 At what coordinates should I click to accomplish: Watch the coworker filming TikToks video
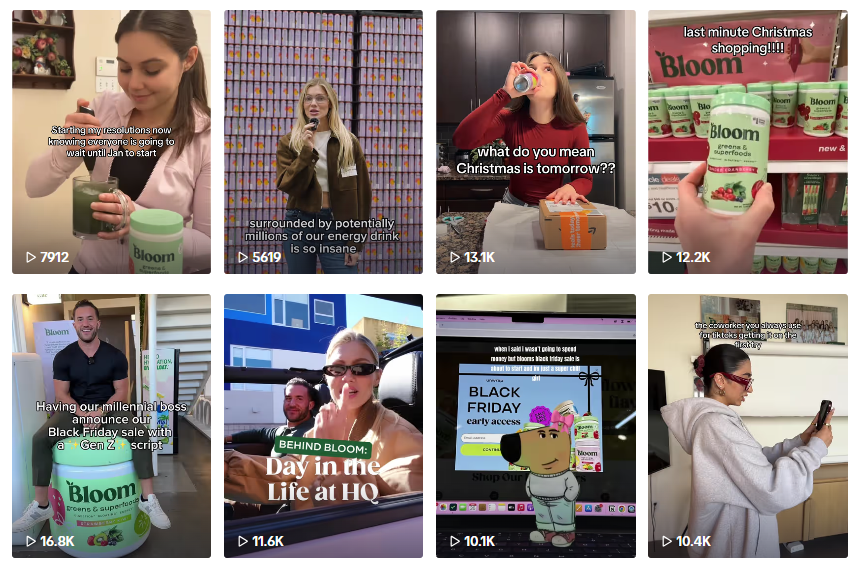pyautogui.click(x=747, y=425)
